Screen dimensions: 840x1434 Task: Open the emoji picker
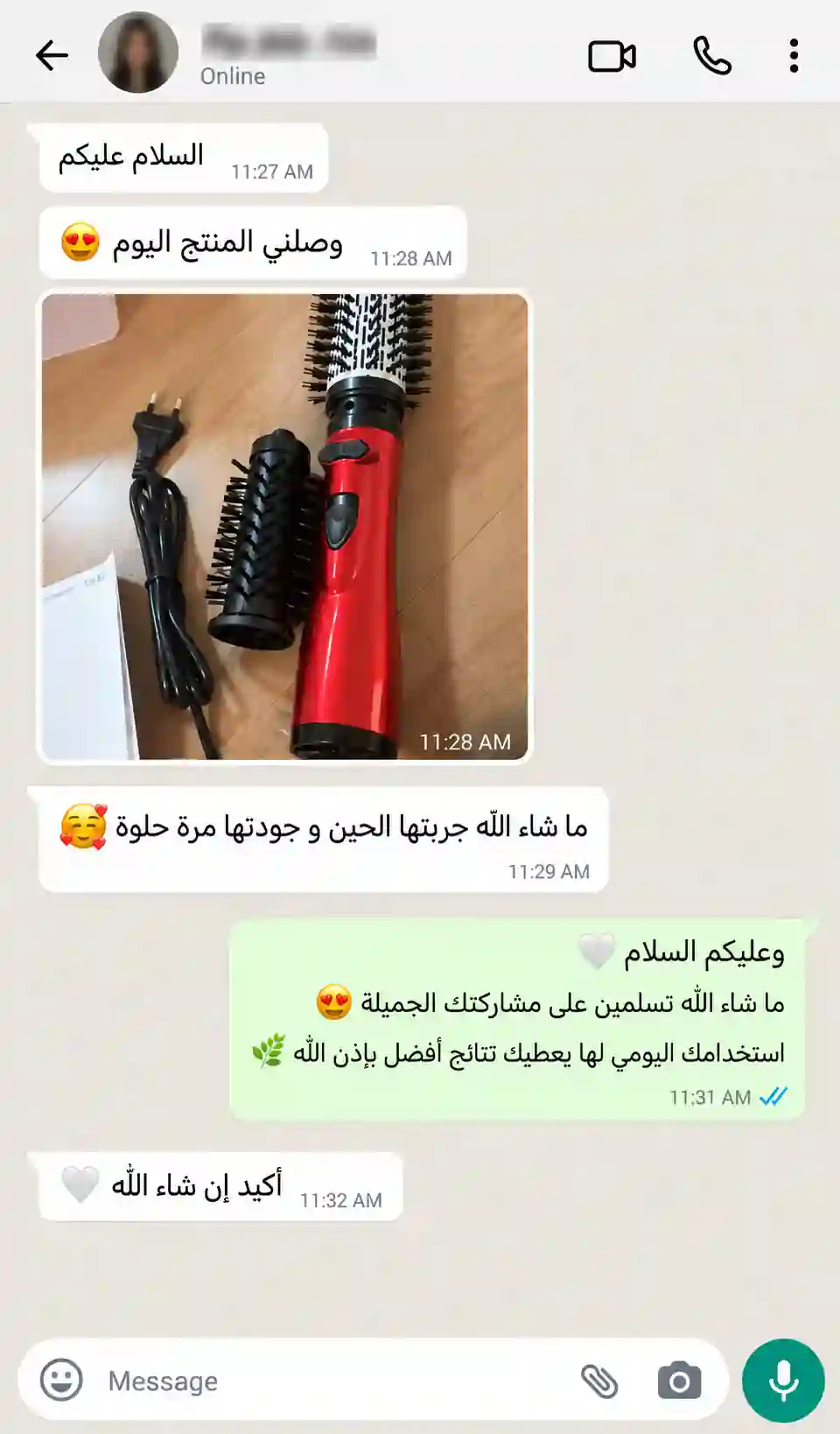tap(61, 1380)
